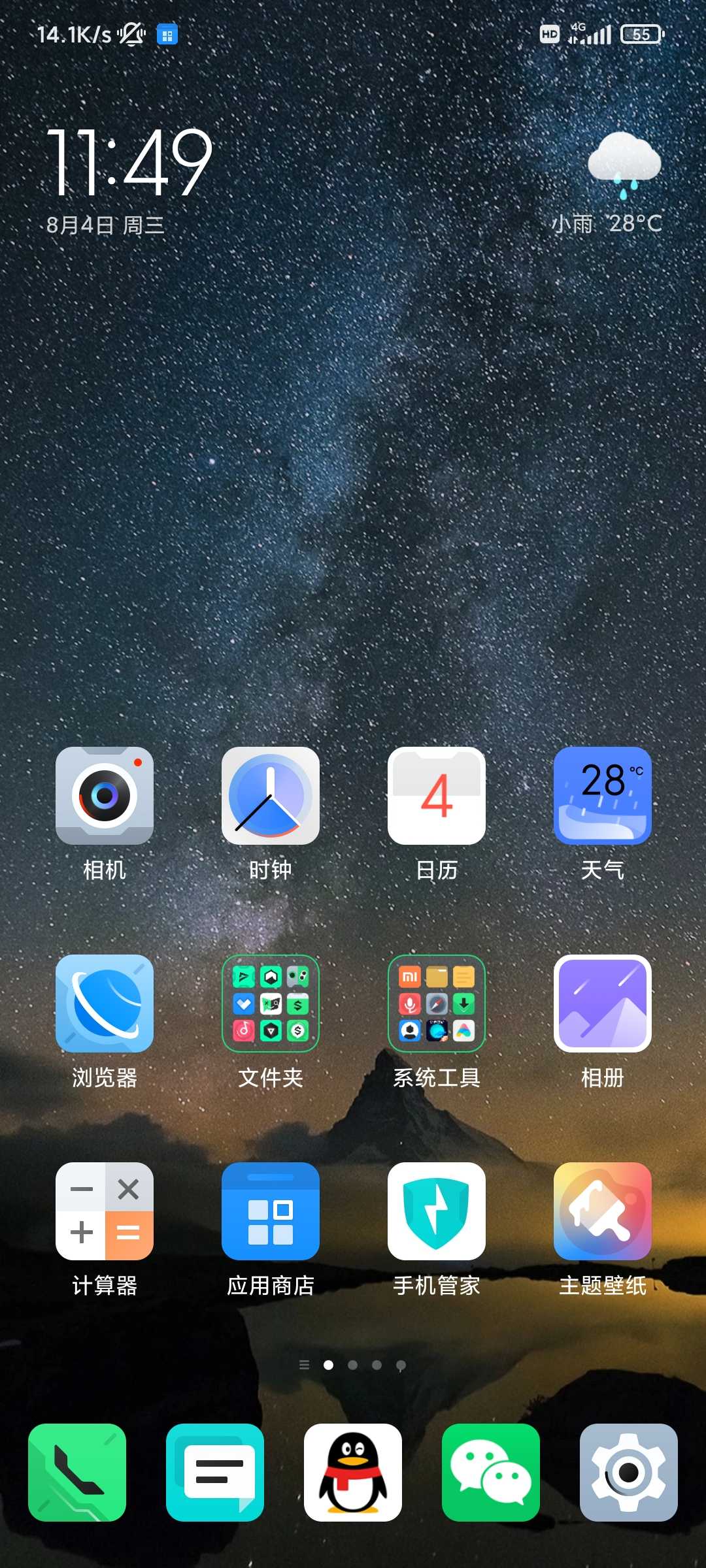Launch WeChat from the dock
This screenshot has width=706, height=1568.
tap(491, 1473)
